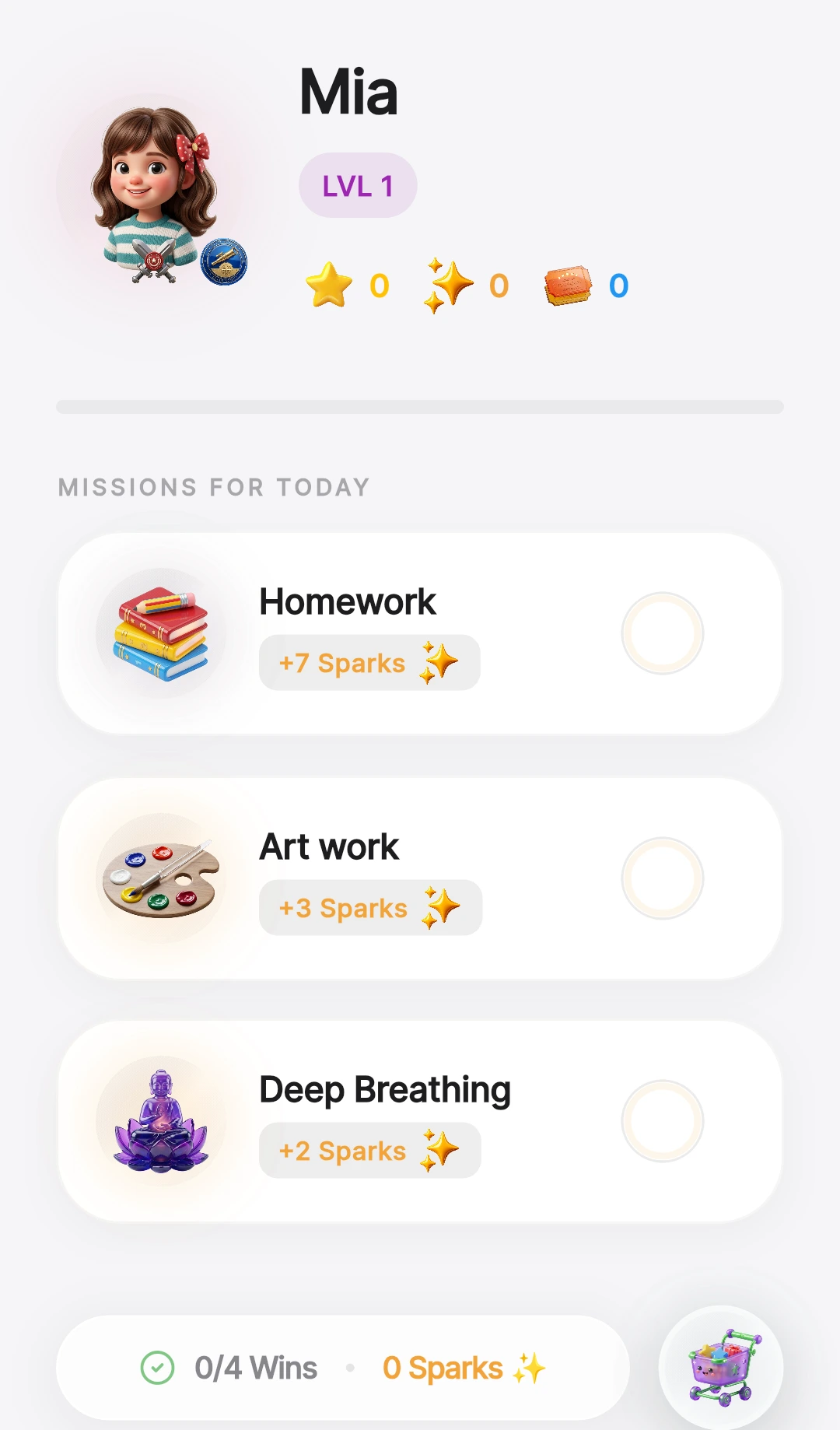Mark the Homework mission as complete
Screen dimensions: 840x1430
[662, 633]
